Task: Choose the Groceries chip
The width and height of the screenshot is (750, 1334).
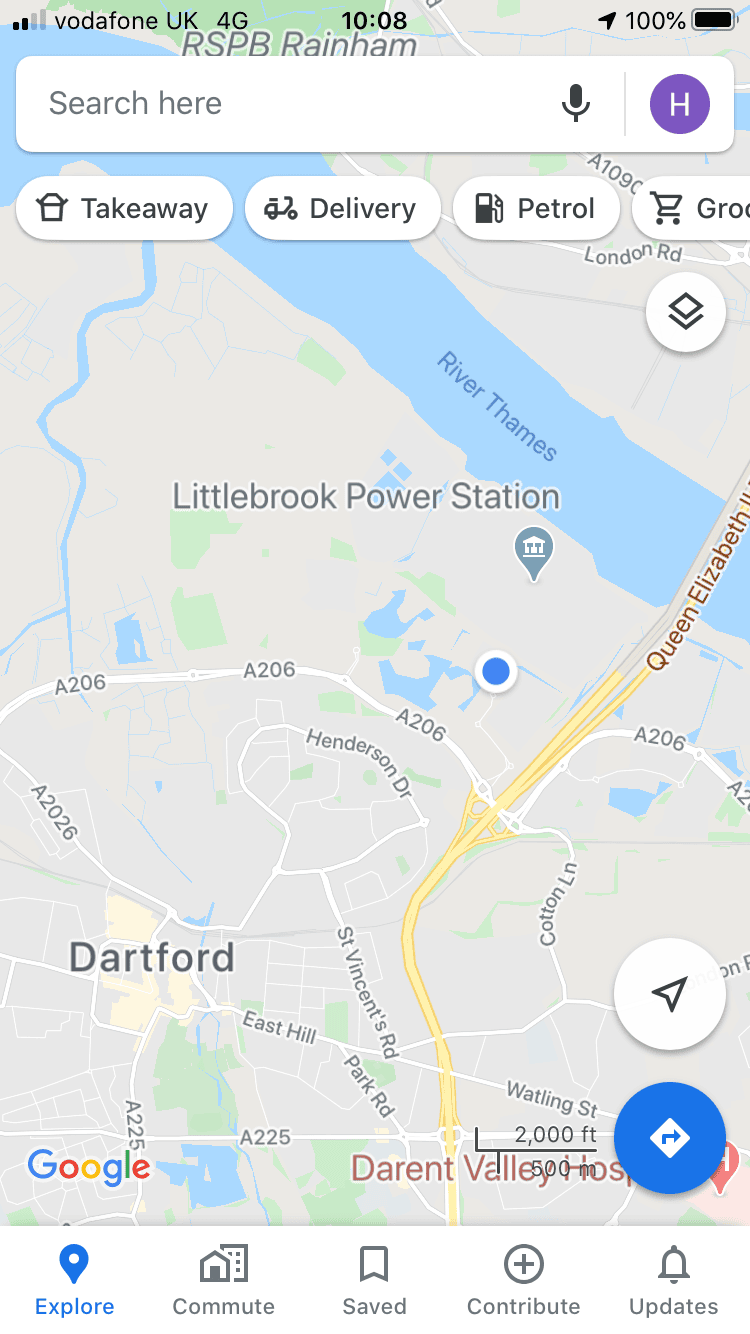Action: point(692,208)
